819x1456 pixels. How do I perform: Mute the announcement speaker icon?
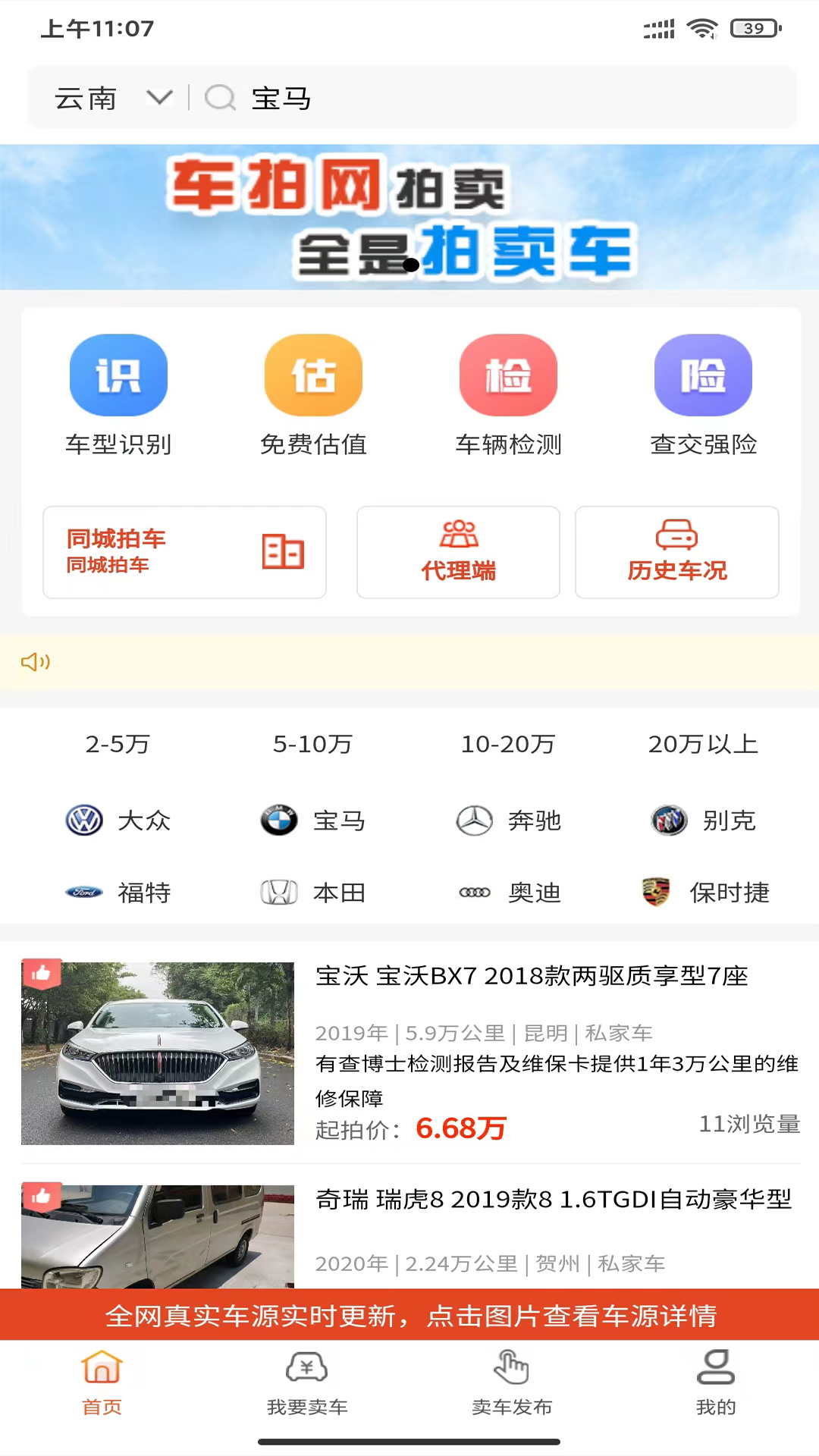36,662
